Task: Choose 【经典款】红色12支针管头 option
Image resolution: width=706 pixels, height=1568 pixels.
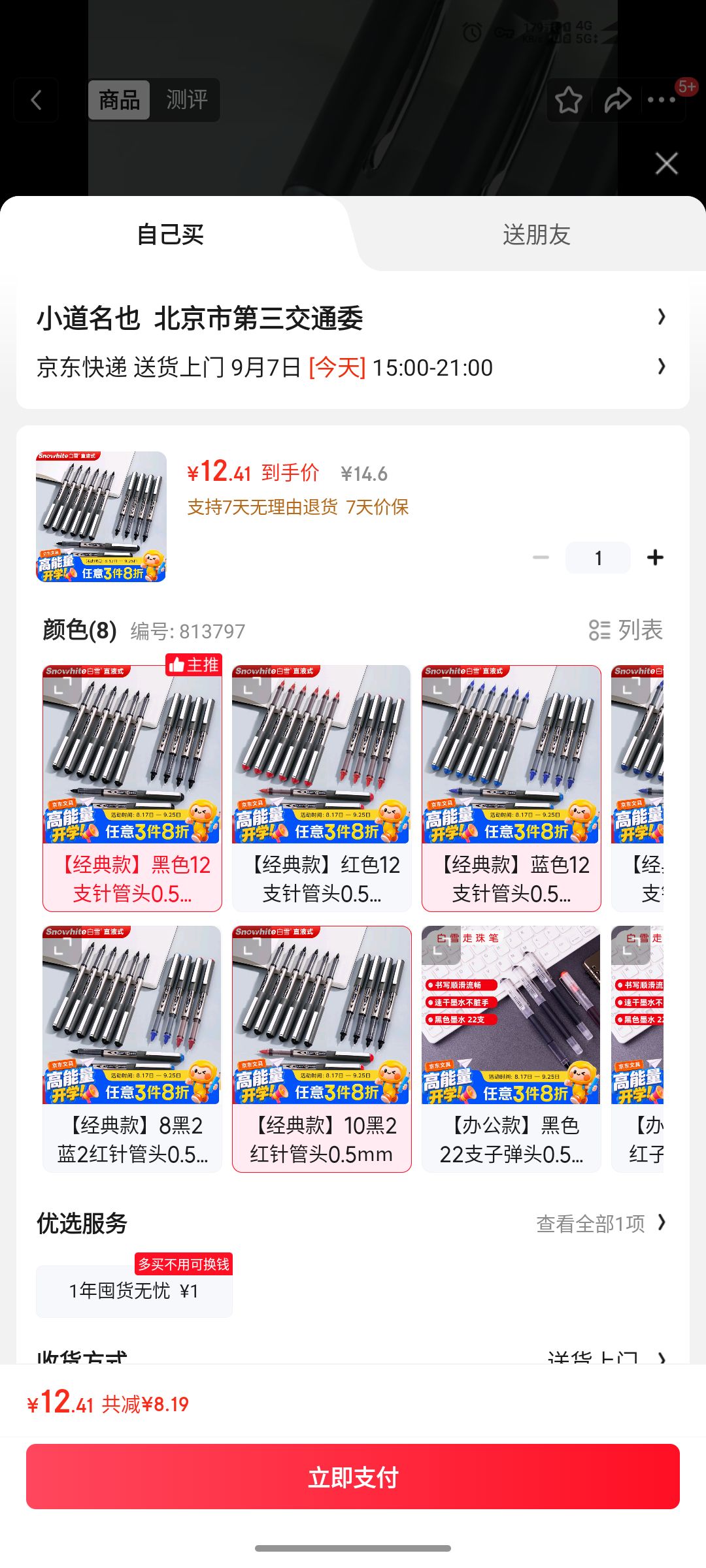Action: tap(322, 789)
